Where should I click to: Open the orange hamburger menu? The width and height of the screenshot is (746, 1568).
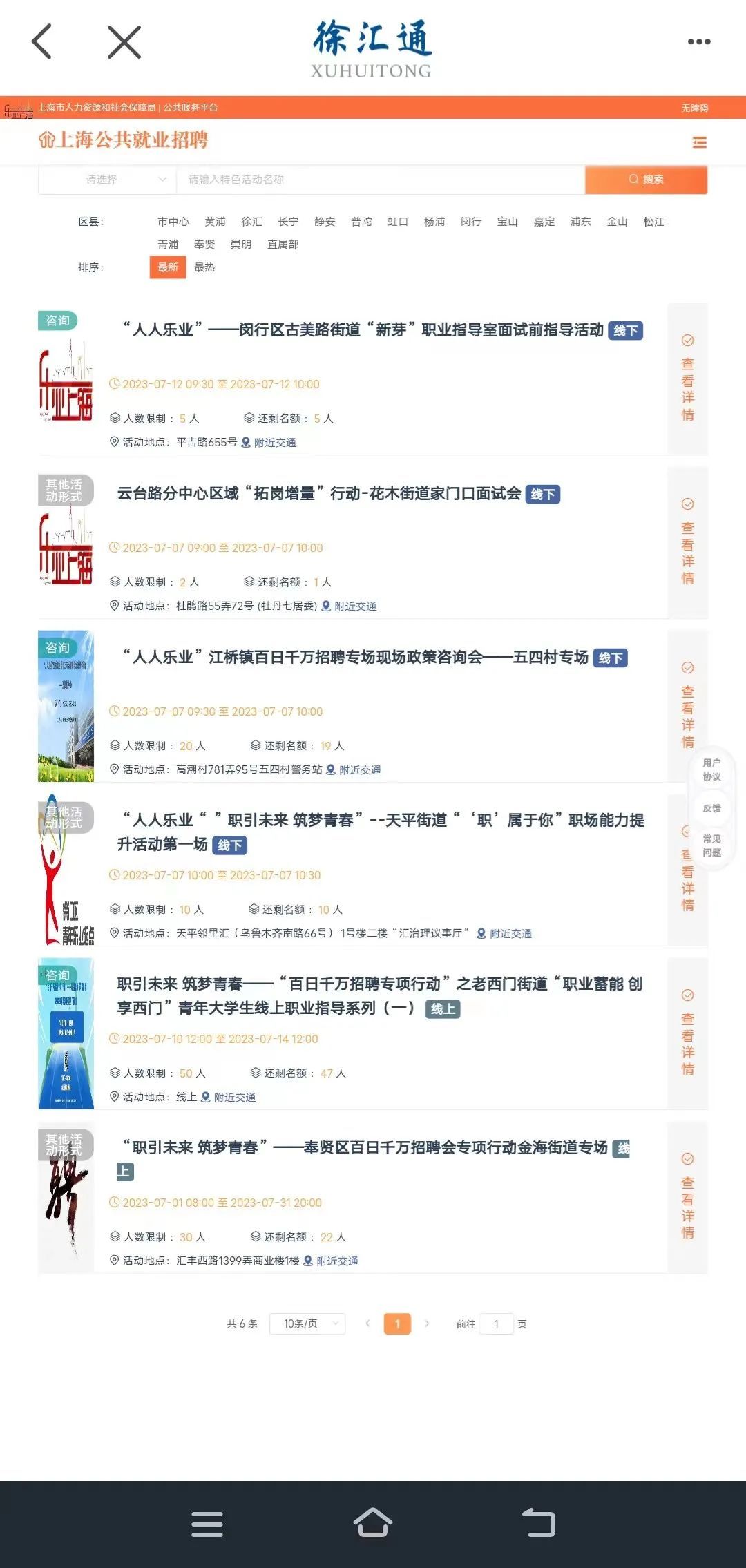[x=699, y=142]
